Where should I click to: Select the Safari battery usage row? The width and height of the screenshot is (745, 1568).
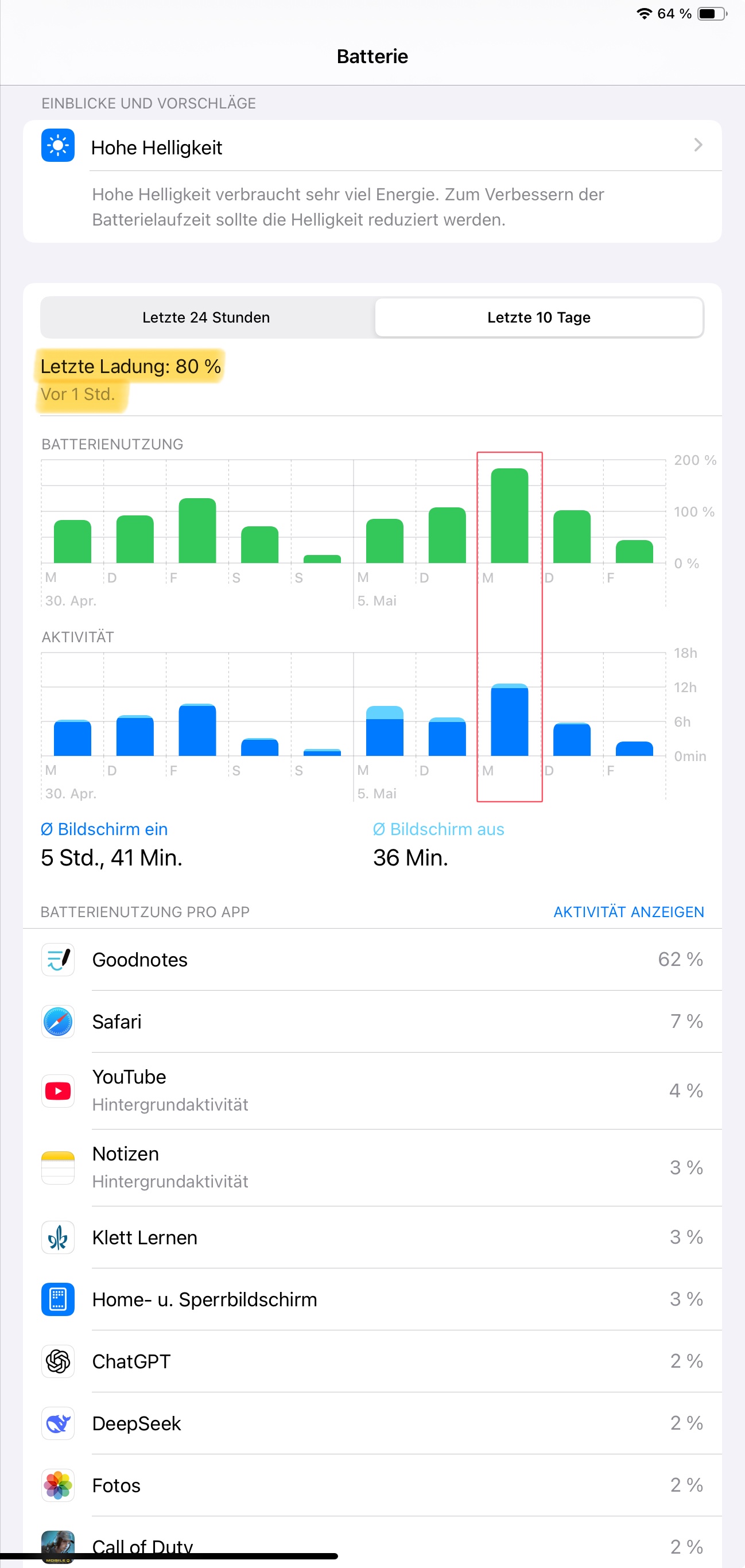click(x=371, y=1022)
